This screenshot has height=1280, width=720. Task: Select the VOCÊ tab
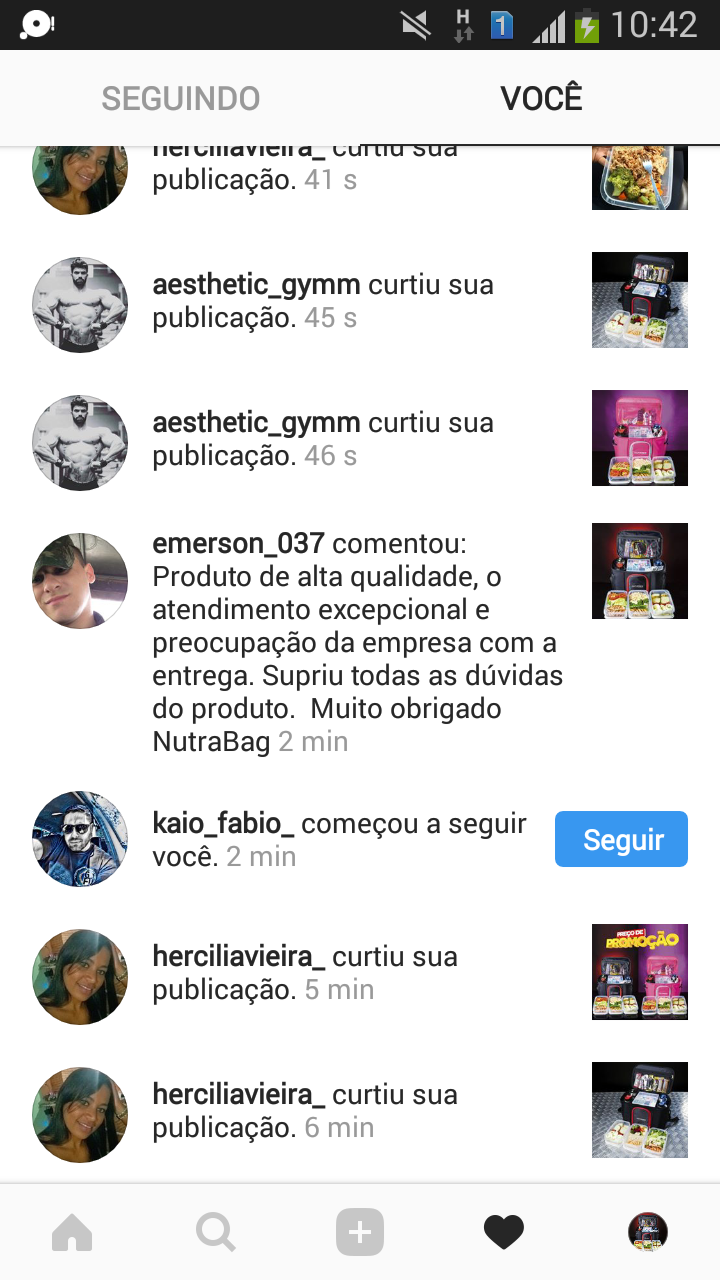pos(541,99)
